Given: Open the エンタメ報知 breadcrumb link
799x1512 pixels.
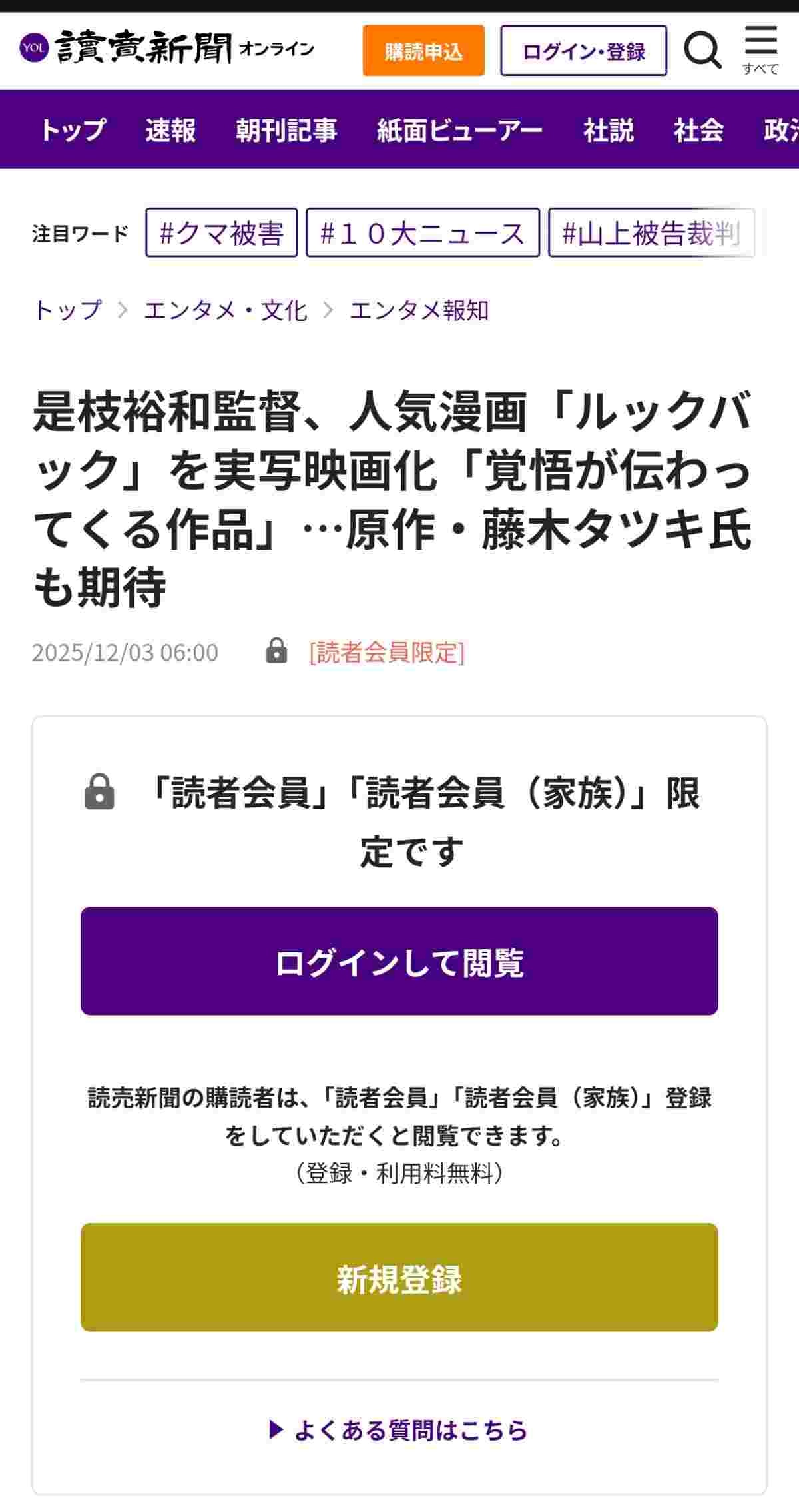Looking at the screenshot, I should (x=419, y=310).
